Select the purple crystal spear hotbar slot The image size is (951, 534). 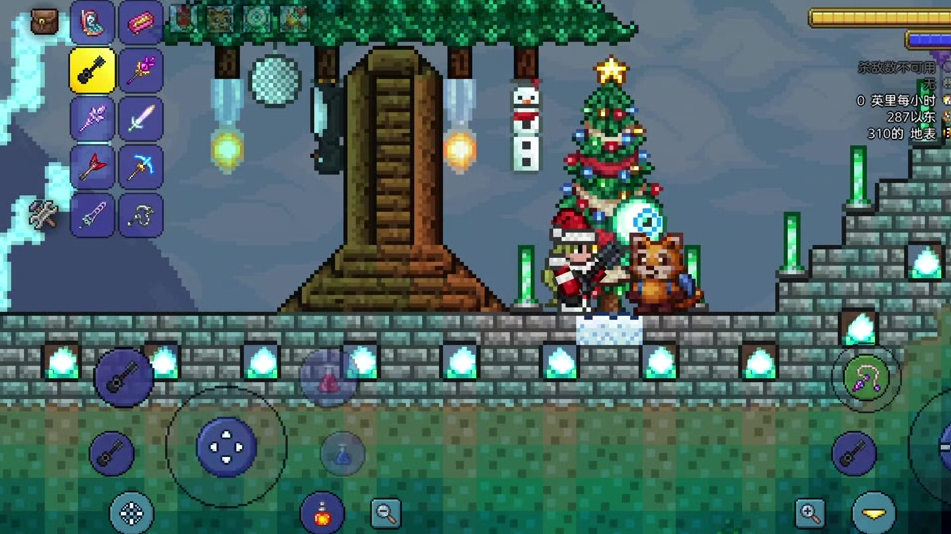pos(92,119)
